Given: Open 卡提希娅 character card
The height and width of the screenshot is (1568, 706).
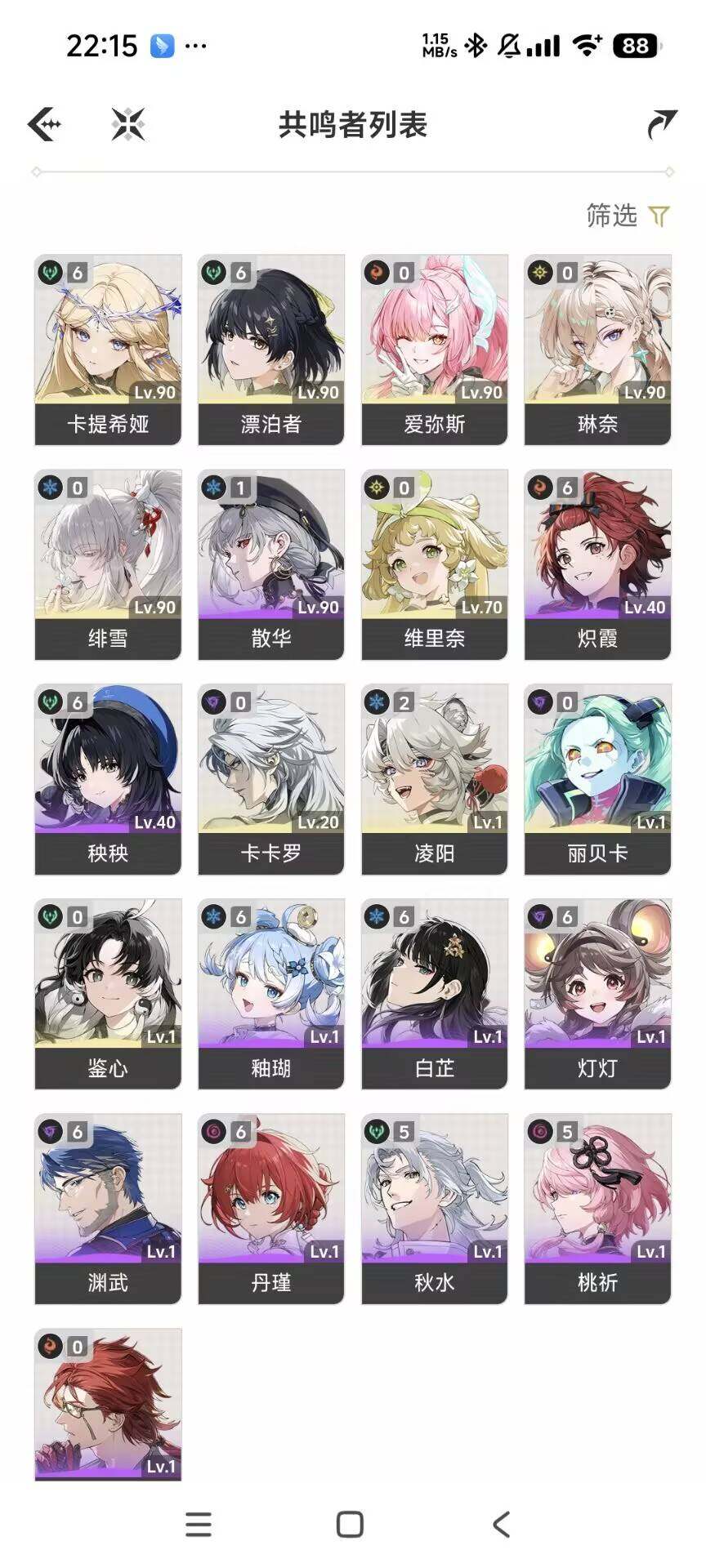Looking at the screenshot, I should [x=108, y=350].
